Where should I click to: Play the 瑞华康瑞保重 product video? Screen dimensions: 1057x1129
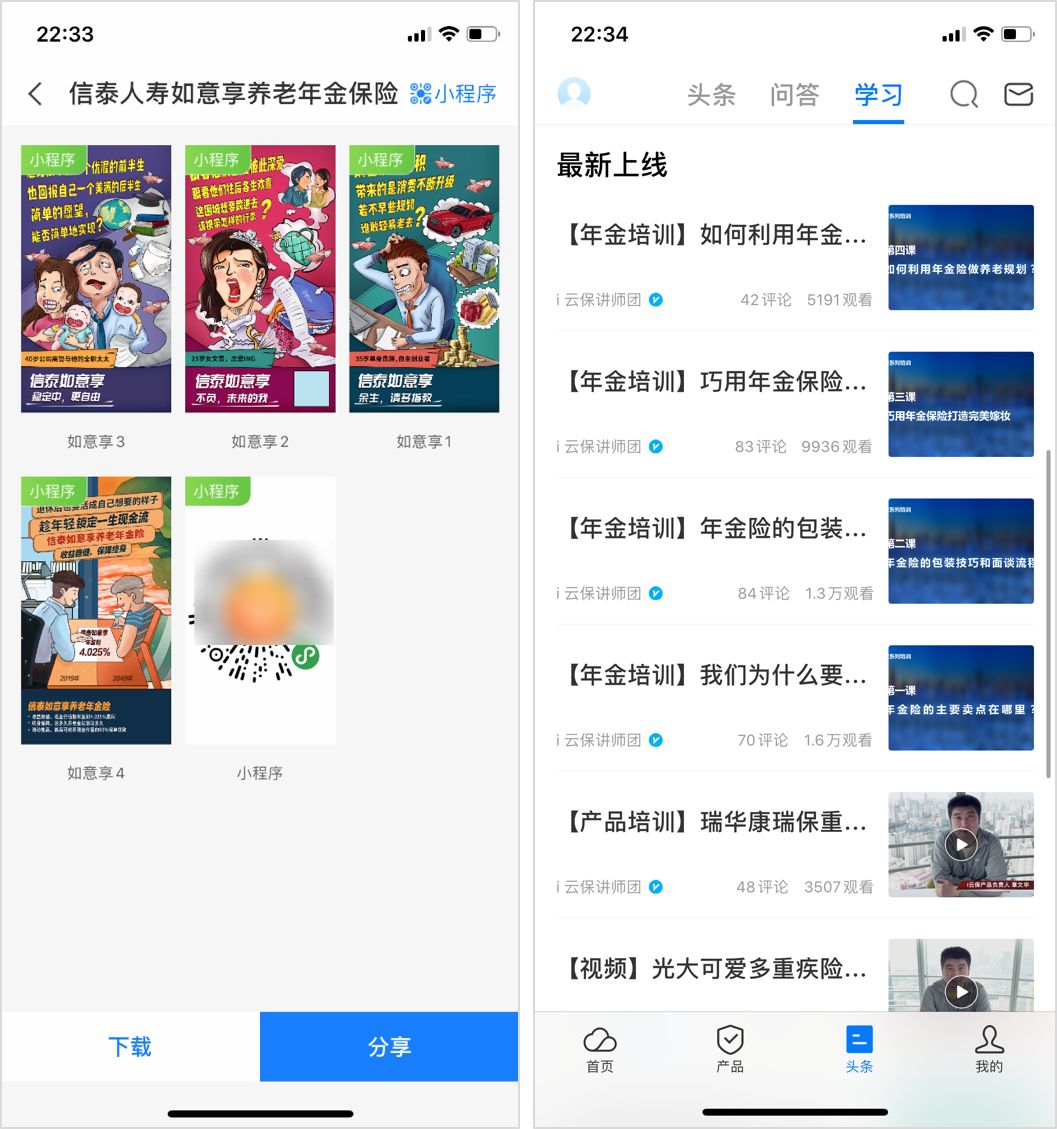coord(960,844)
